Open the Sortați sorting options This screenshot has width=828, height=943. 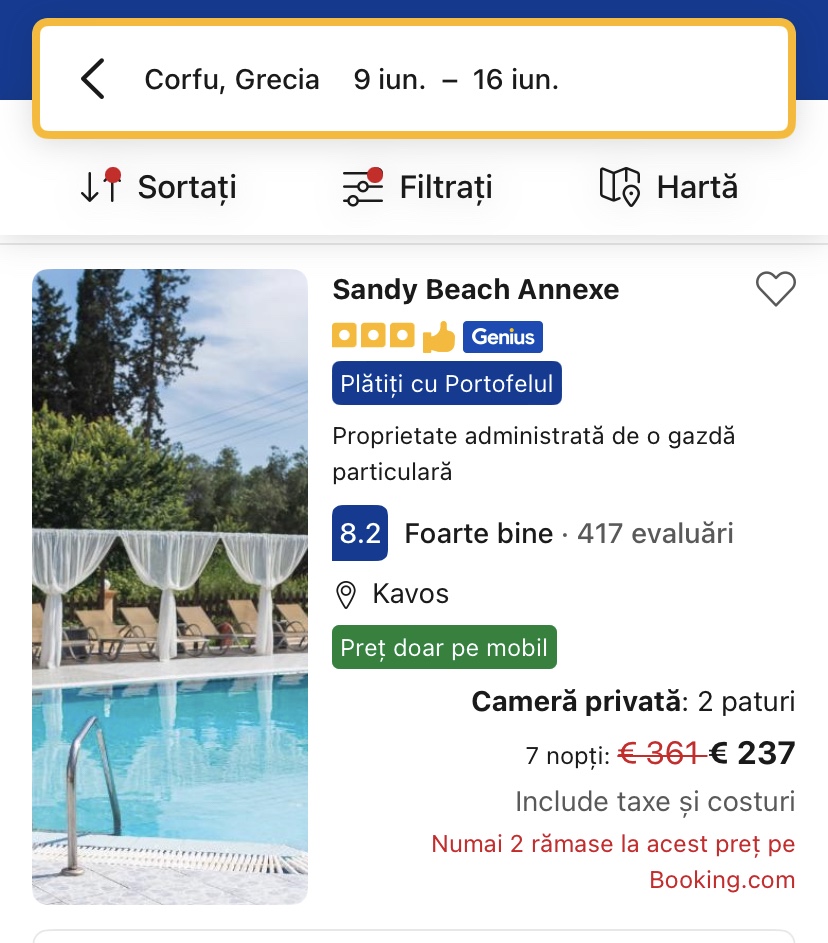(x=158, y=187)
